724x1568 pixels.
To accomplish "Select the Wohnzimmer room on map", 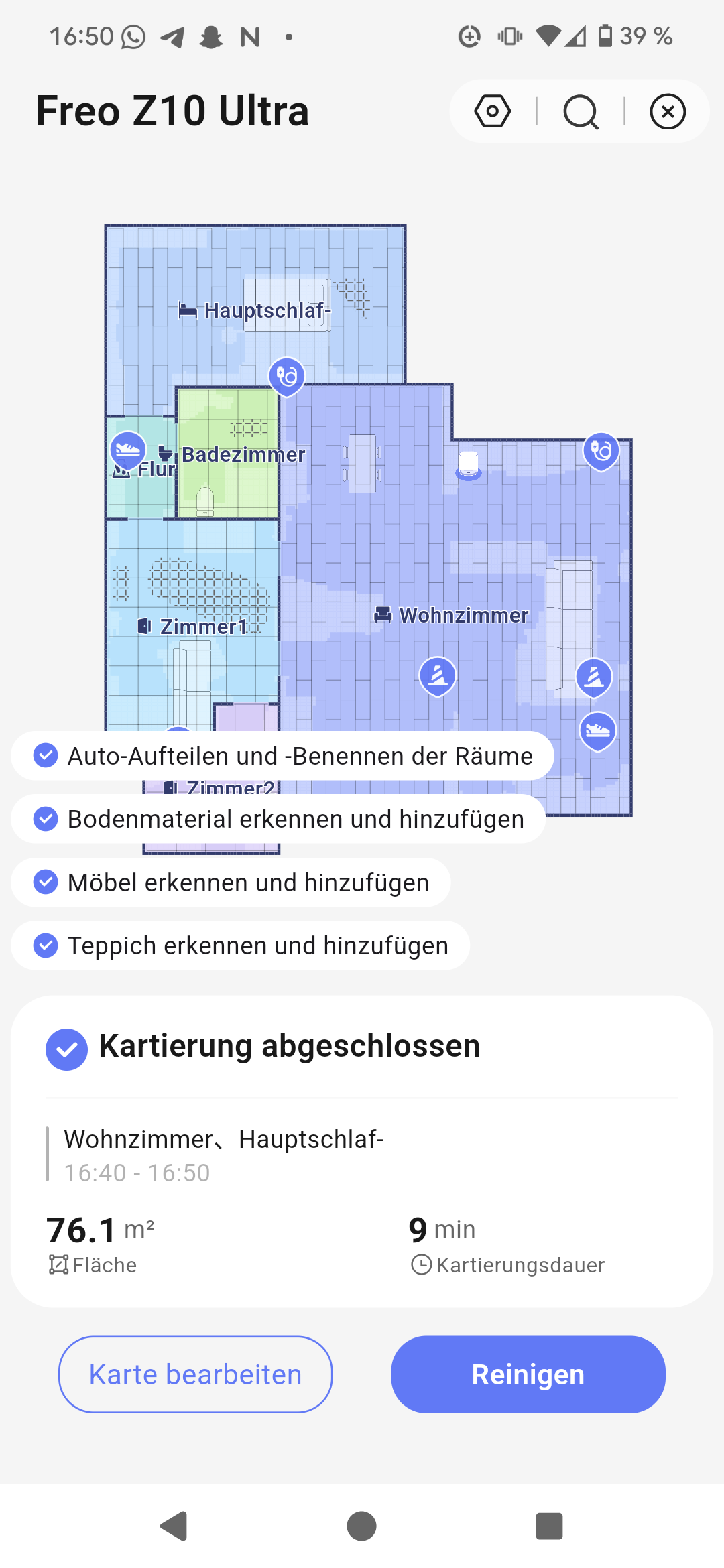I will [x=452, y=615].
